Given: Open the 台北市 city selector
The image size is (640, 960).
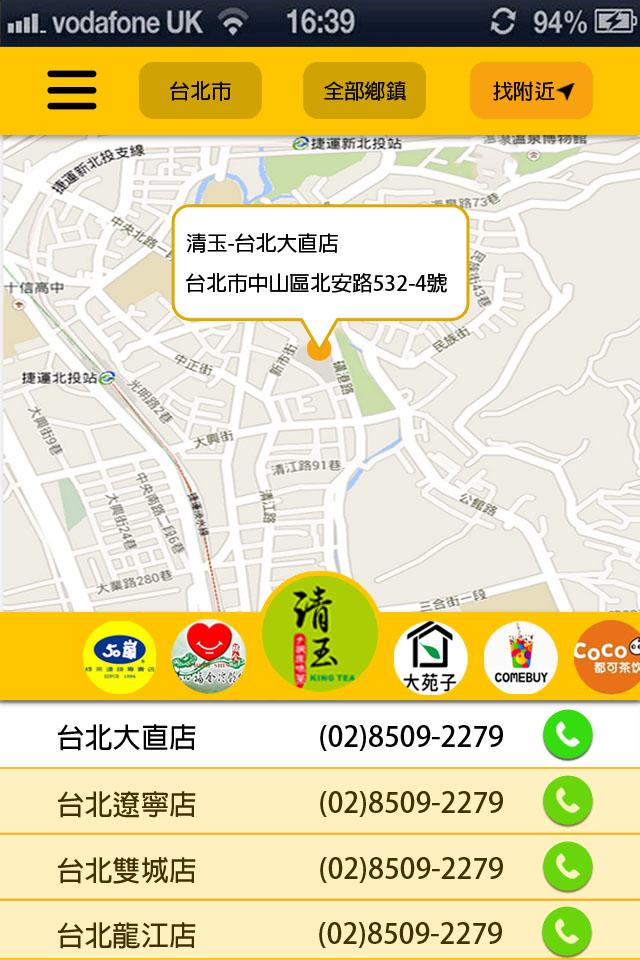Looking at the screenshot, I should click(x=200, y=91).
